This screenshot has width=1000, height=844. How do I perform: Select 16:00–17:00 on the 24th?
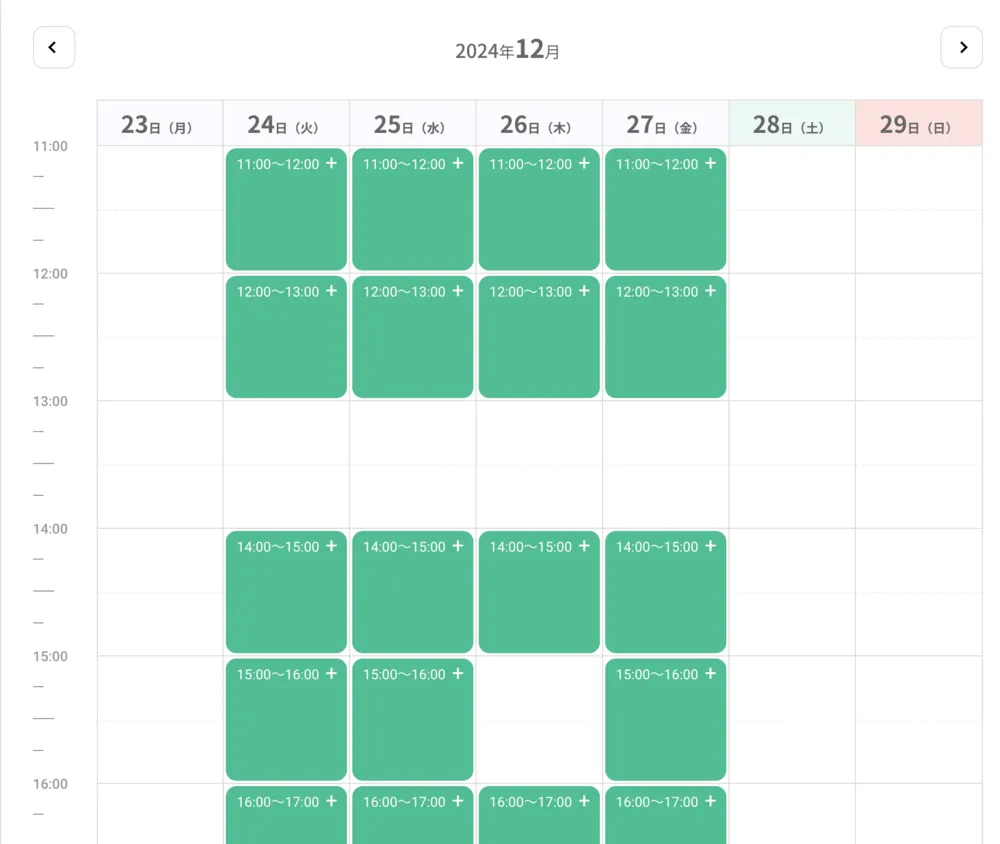(286, 815)
